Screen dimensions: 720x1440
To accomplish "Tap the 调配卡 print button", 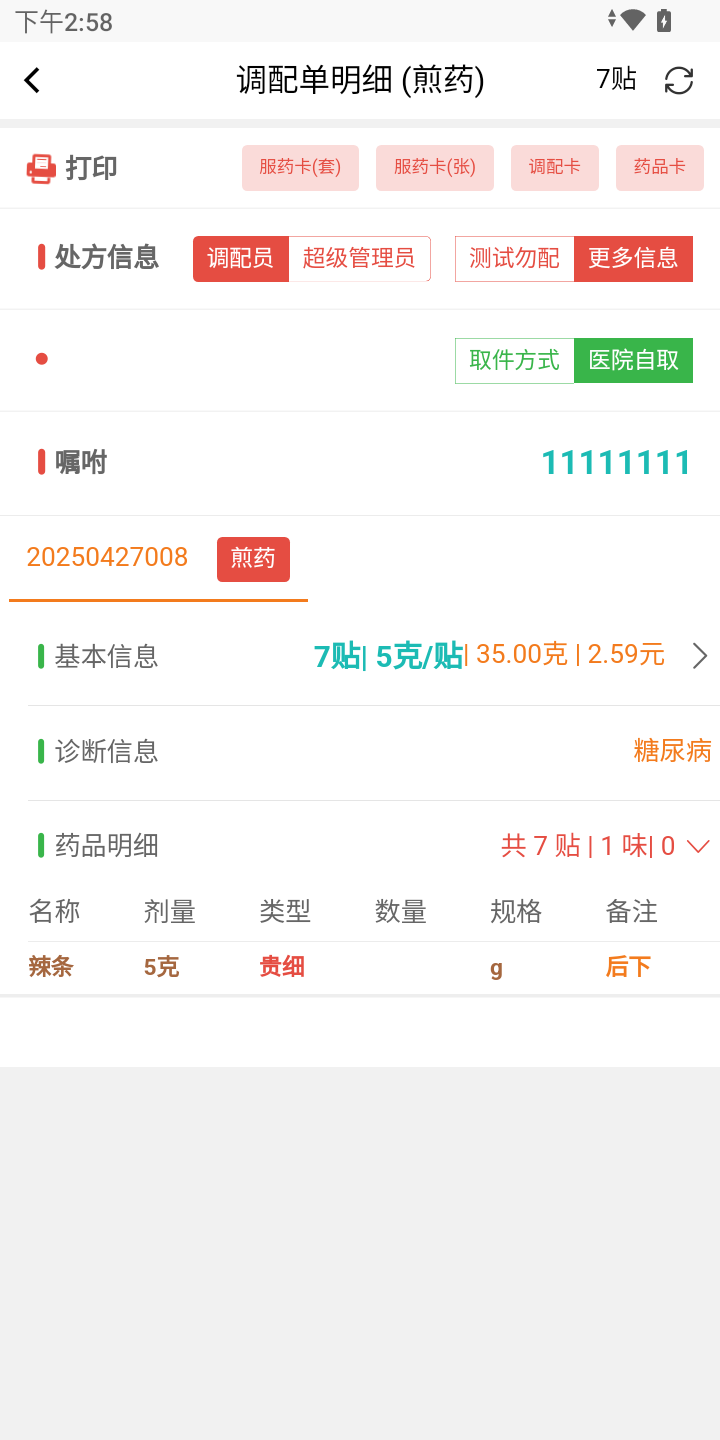I will click(554, 167).
